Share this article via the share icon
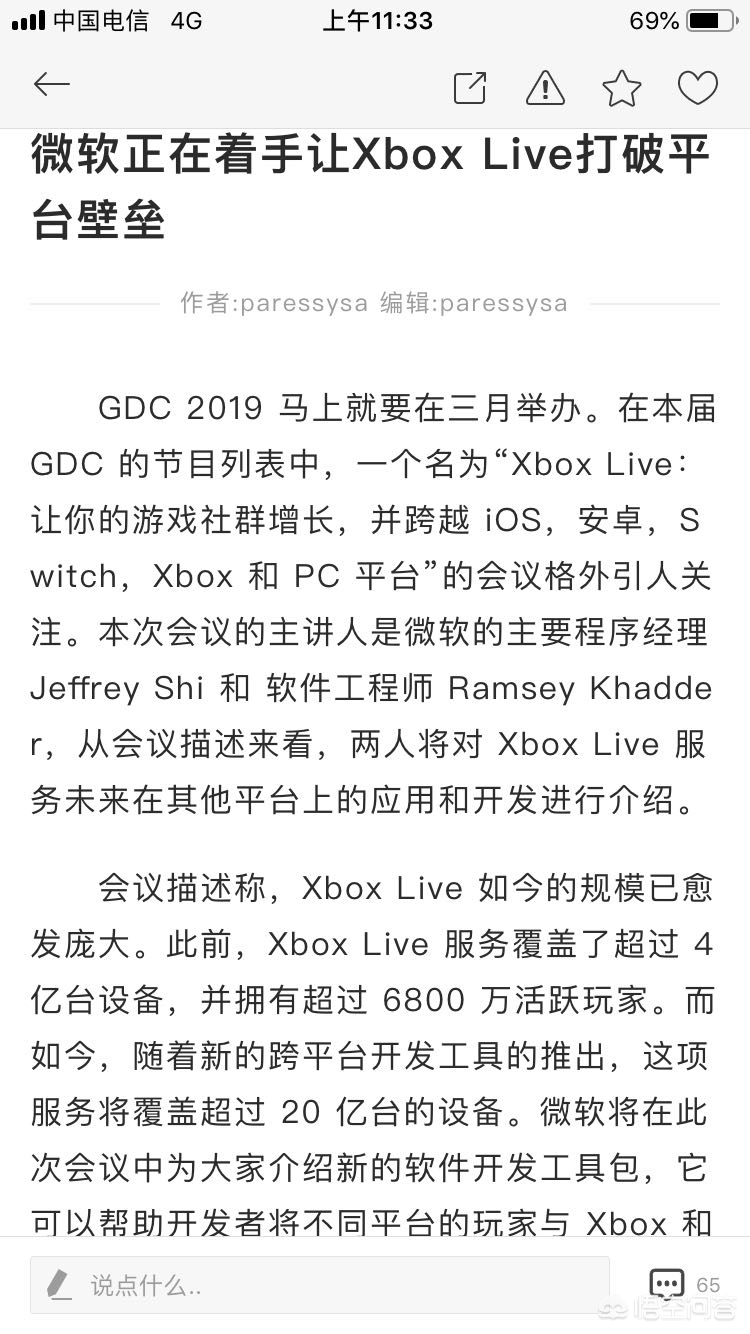 tap(470, 88)
